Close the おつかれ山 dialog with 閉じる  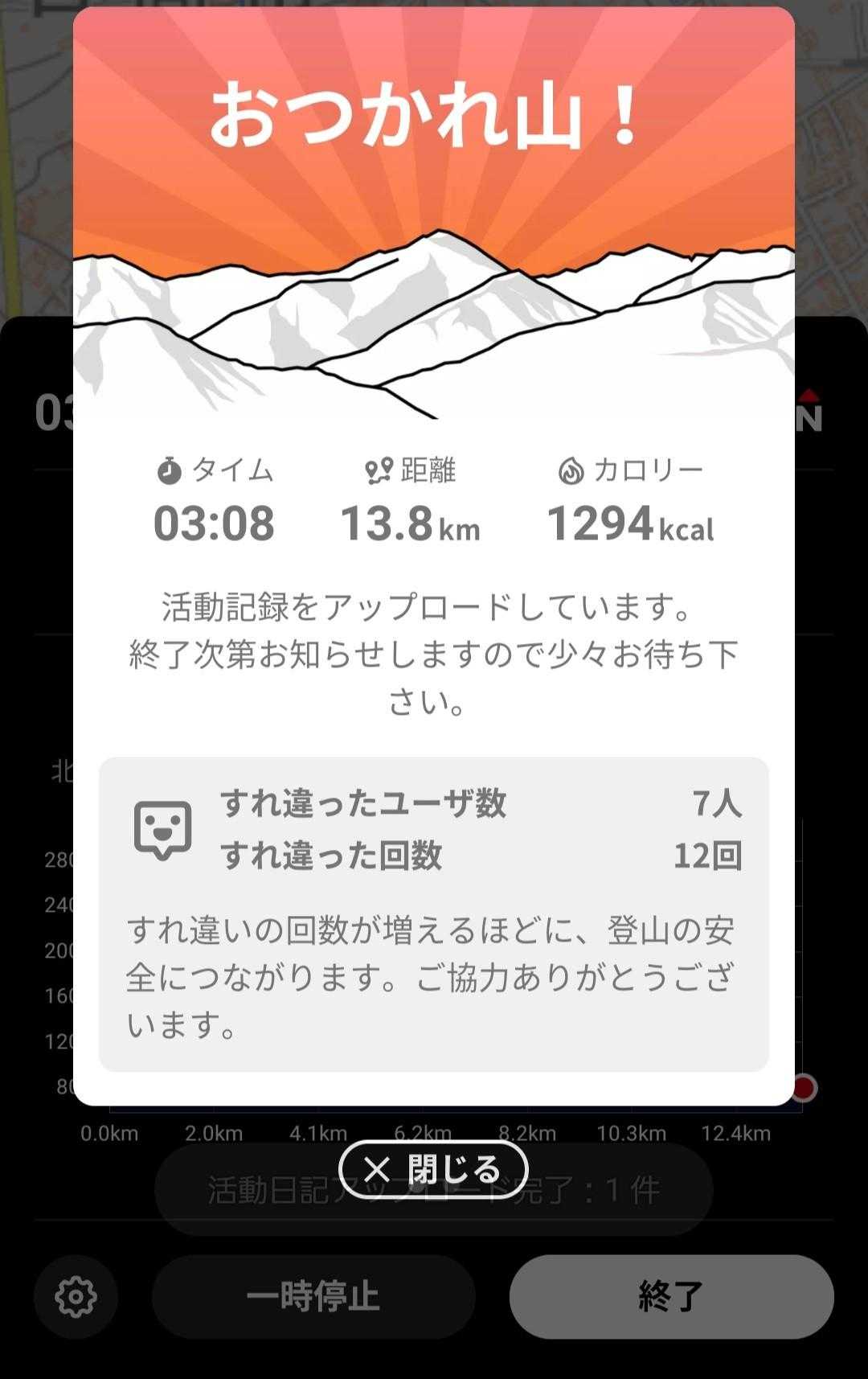pos(433,1169)
